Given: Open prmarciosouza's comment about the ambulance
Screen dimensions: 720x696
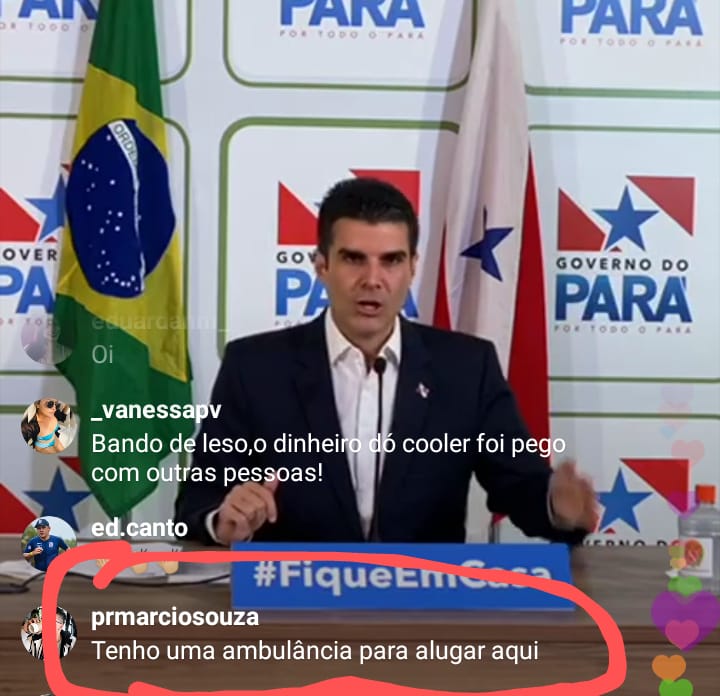Looking at the screenshot, I should [315, 649].
